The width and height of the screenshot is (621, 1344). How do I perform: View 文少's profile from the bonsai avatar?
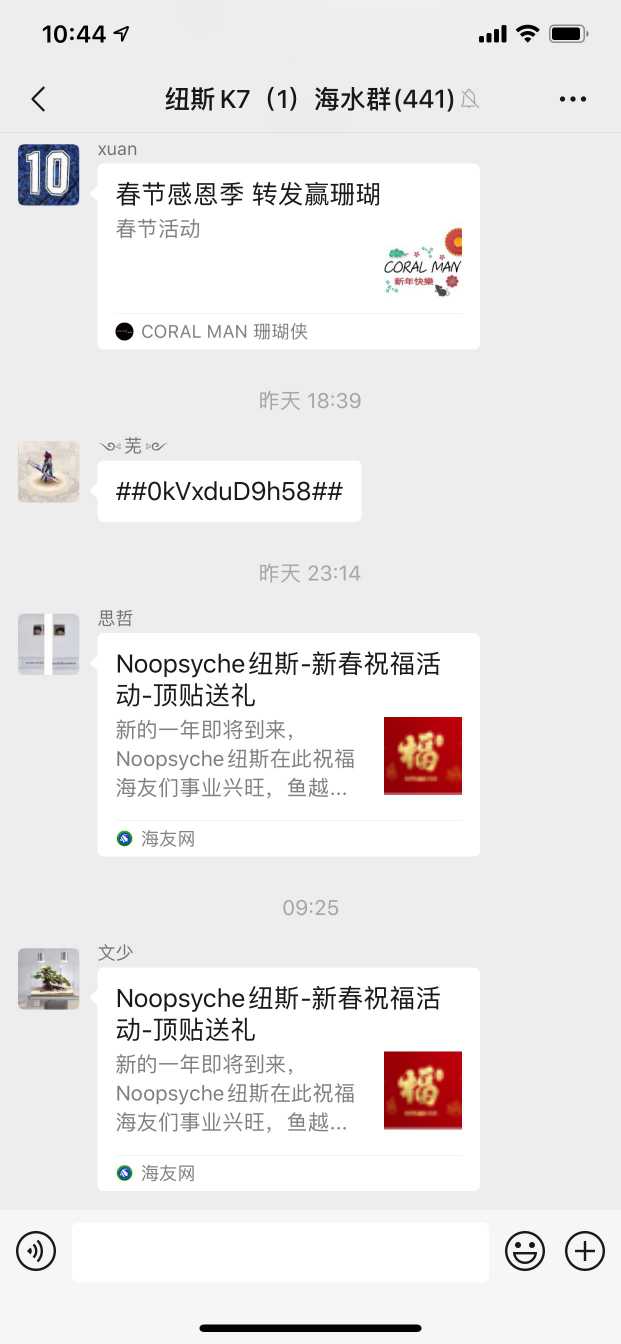pos(48,978)
